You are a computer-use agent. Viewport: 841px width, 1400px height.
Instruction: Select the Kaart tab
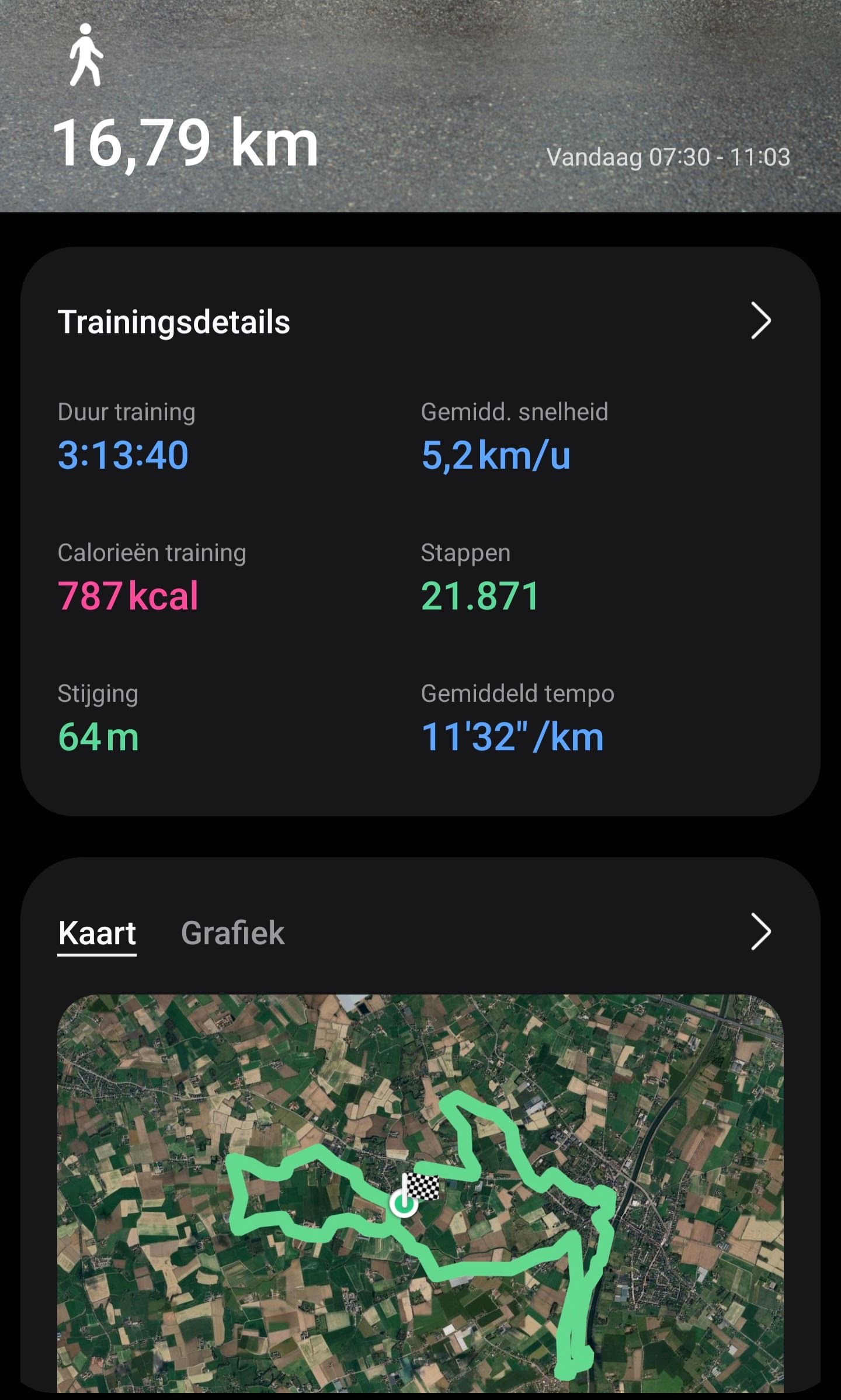tap(97, 933)
